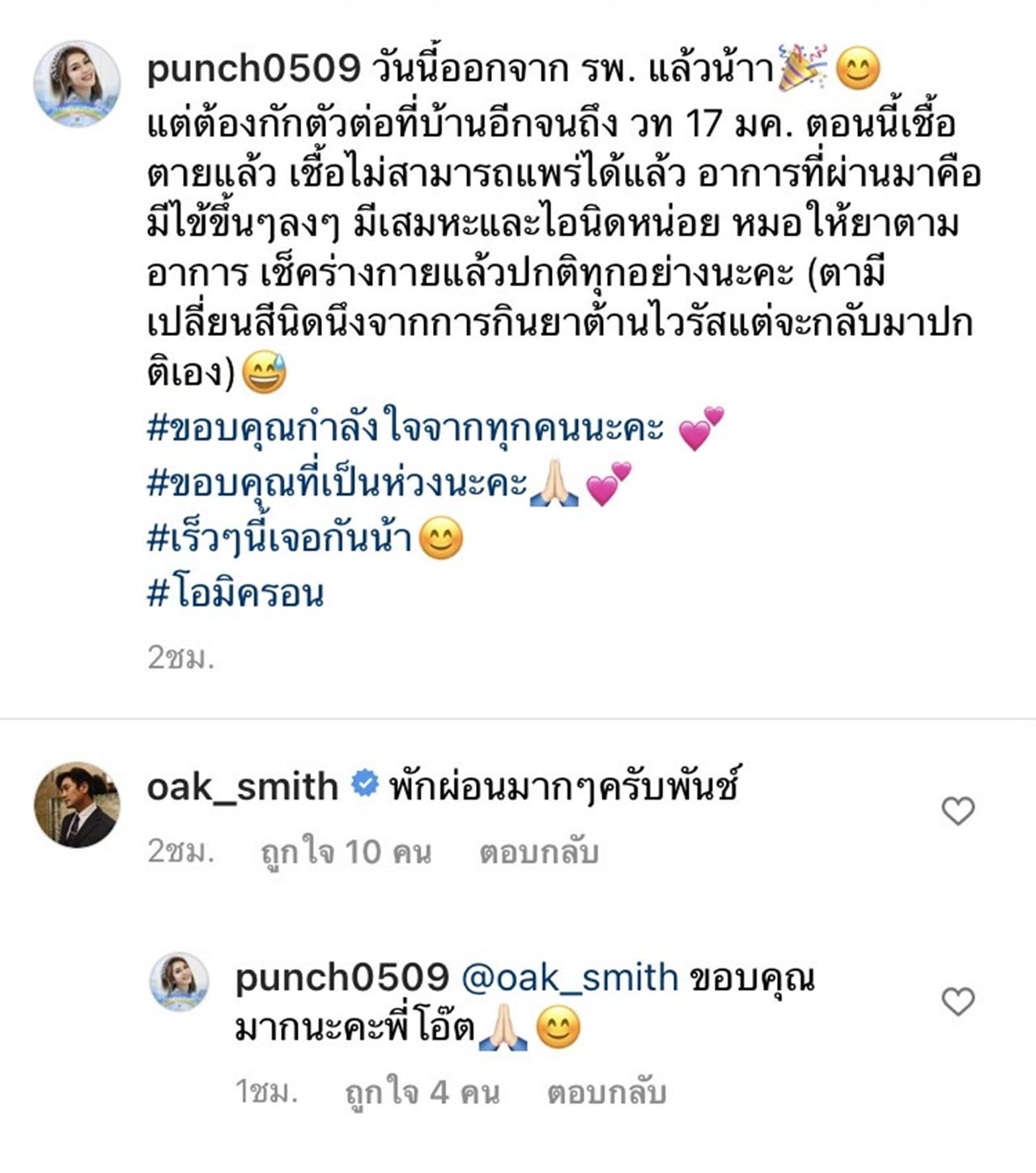
Task: Open oak_smith's profile picture
Action: click(x=77, y=804)
